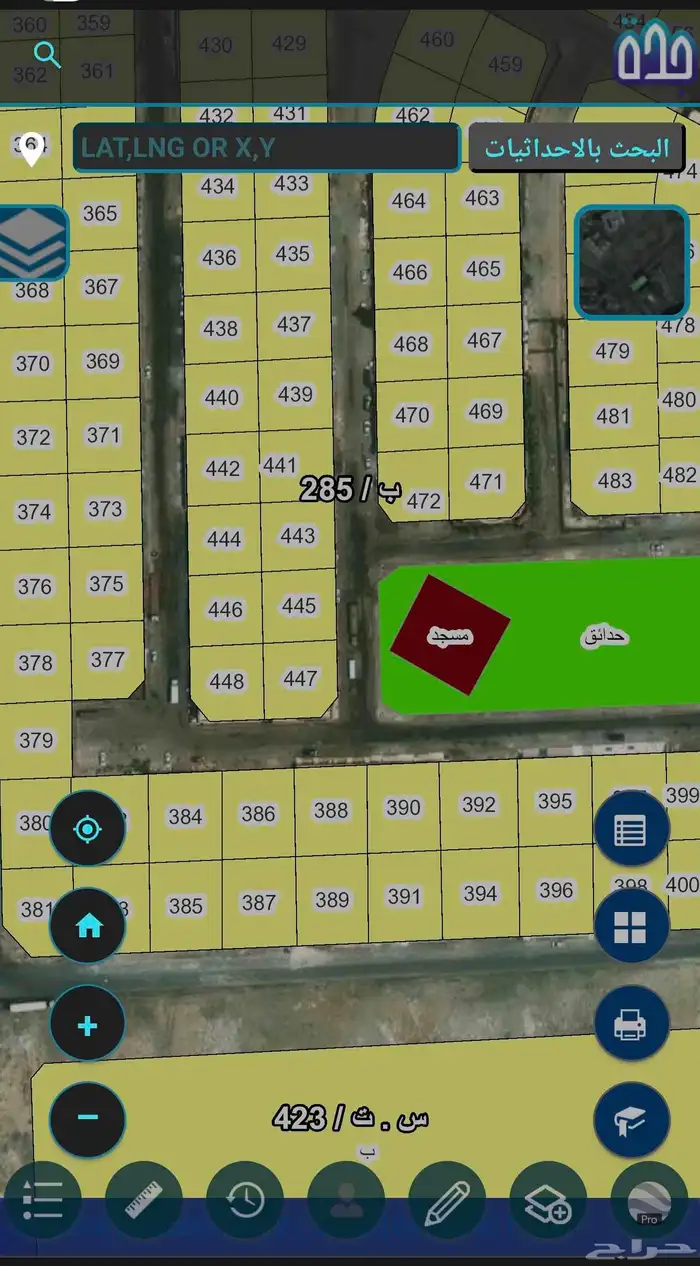
Task: Zoom out with the minus button
Action: tap(88, 1118)
